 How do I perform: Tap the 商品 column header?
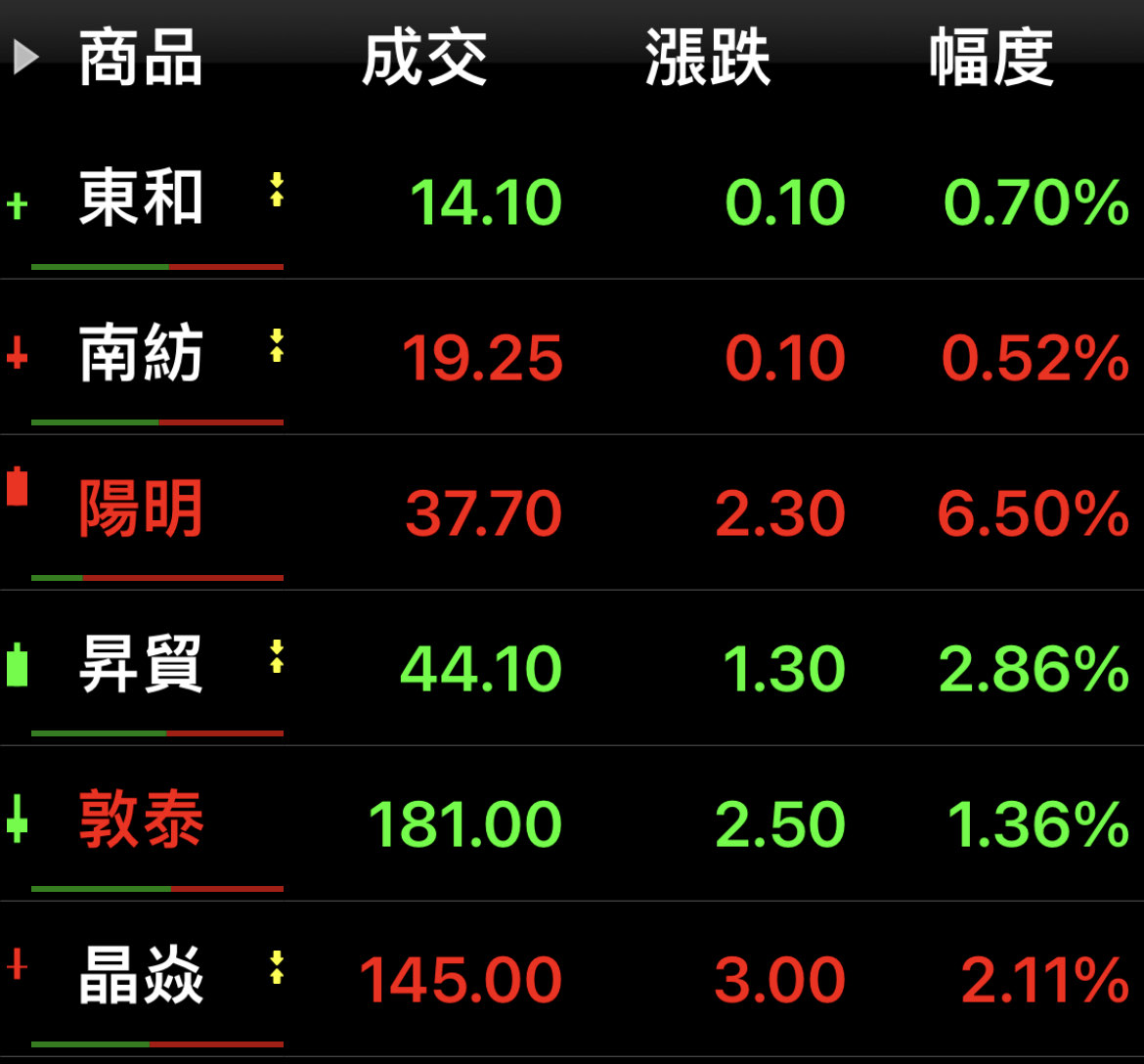click(x=141, y=59)
